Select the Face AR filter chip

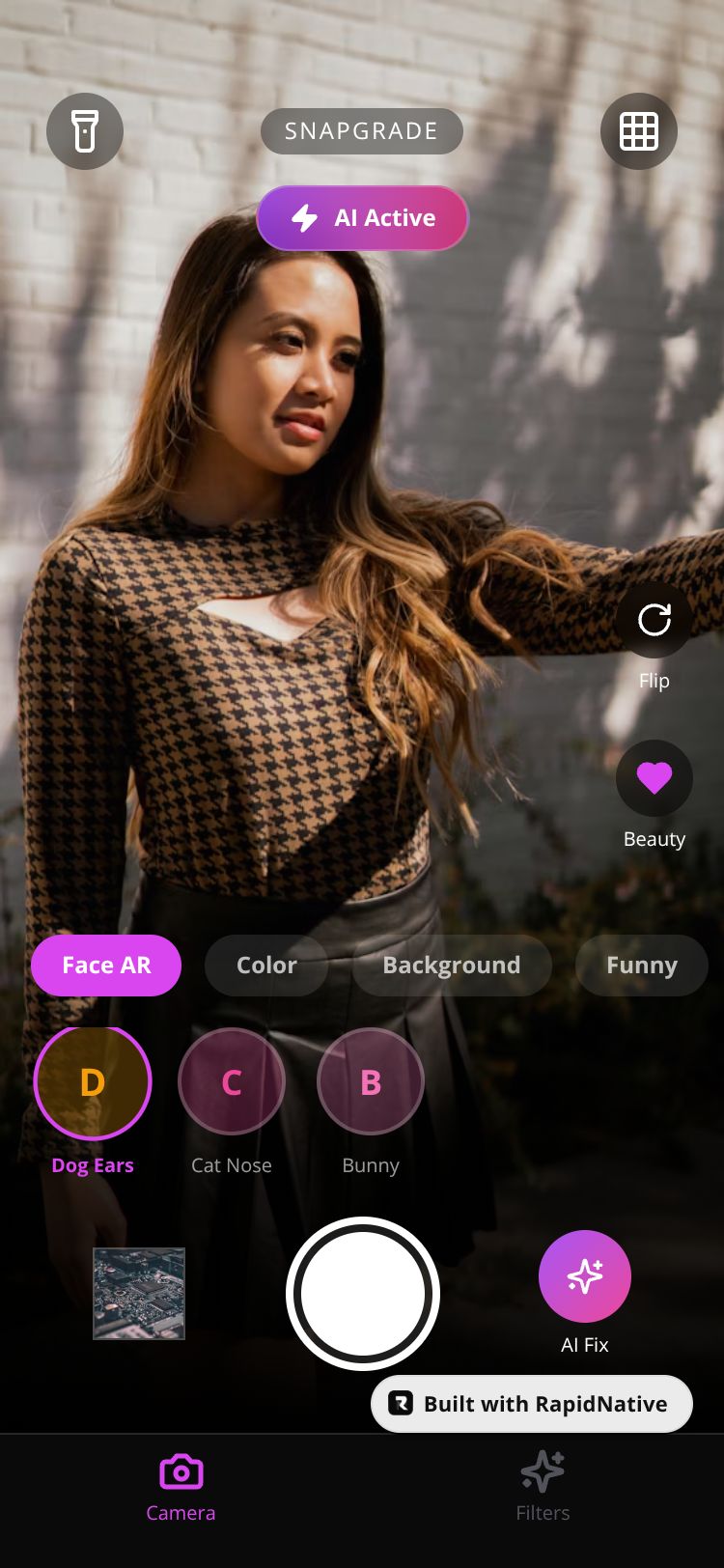coord(106,966)
